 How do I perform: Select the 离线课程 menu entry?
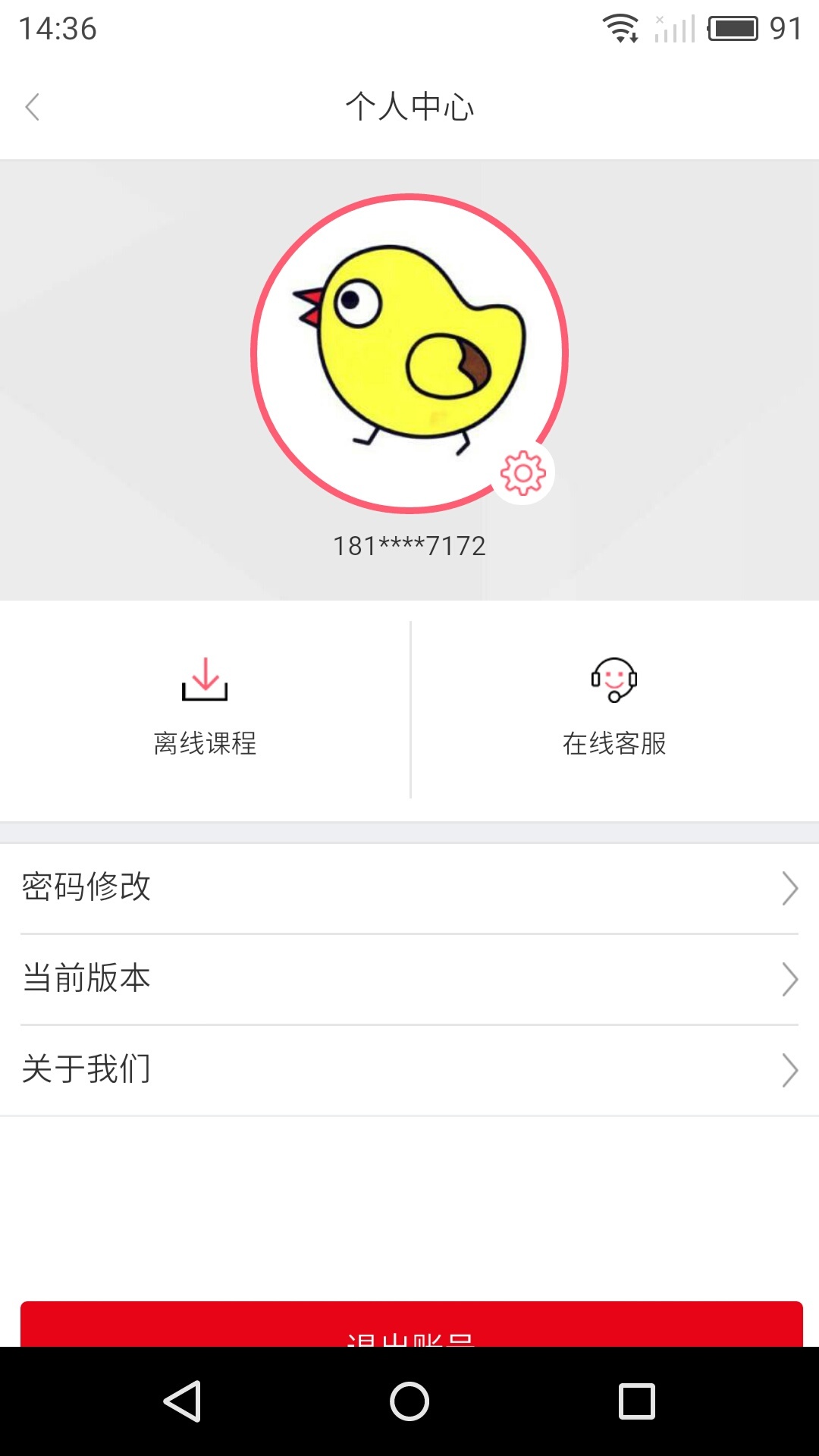point(205,713)
